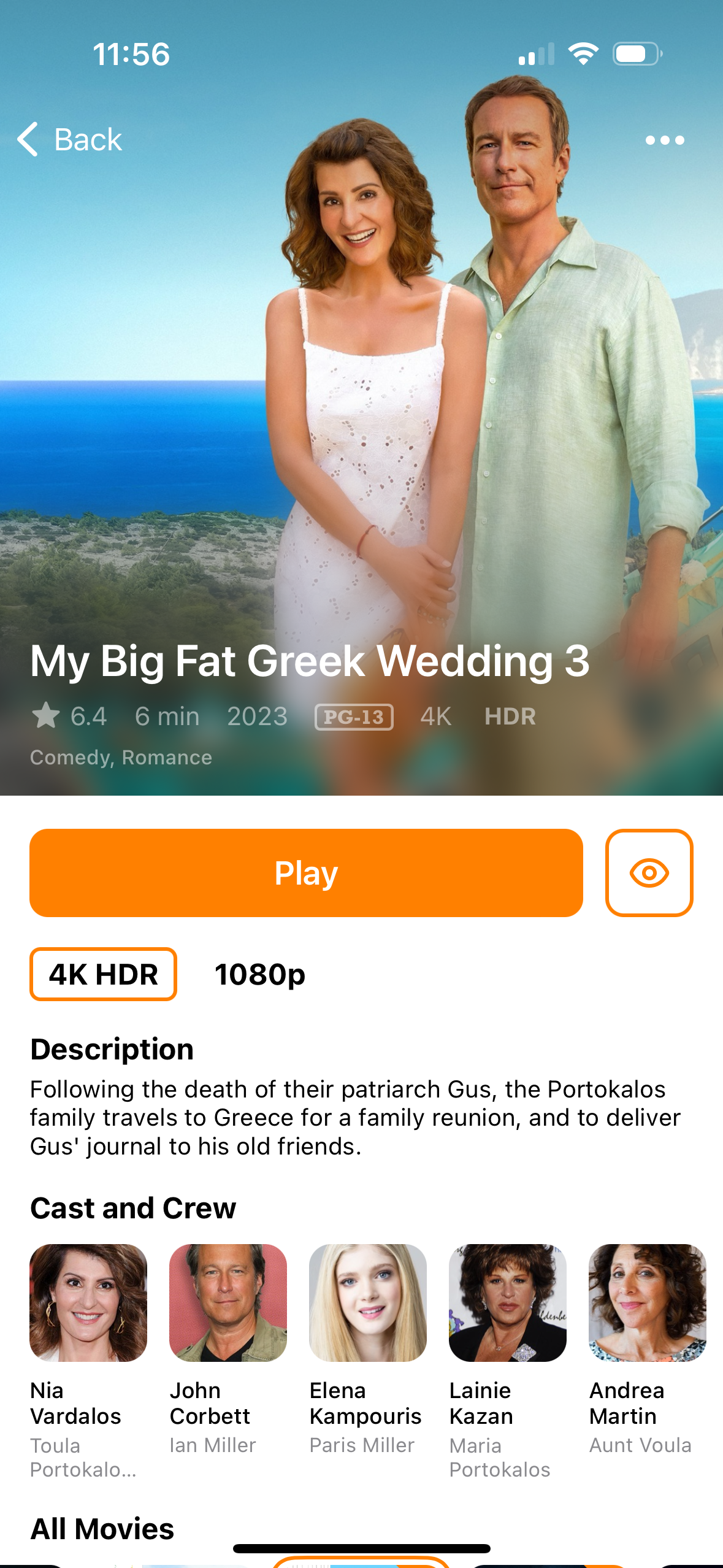
Task: Switch to the 1080p version
Action: 260,974
